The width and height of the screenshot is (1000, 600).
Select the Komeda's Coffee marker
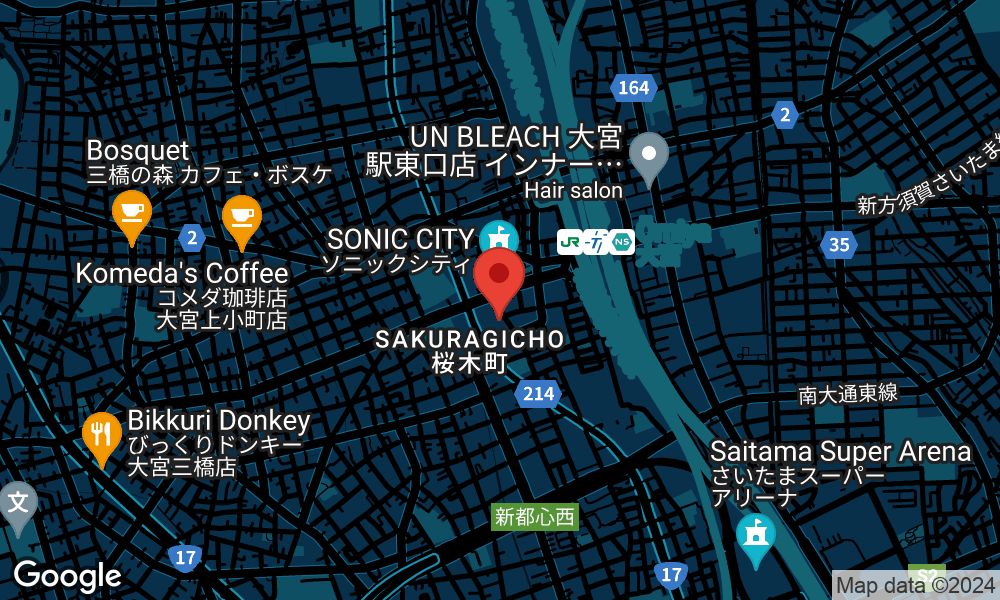241,217
